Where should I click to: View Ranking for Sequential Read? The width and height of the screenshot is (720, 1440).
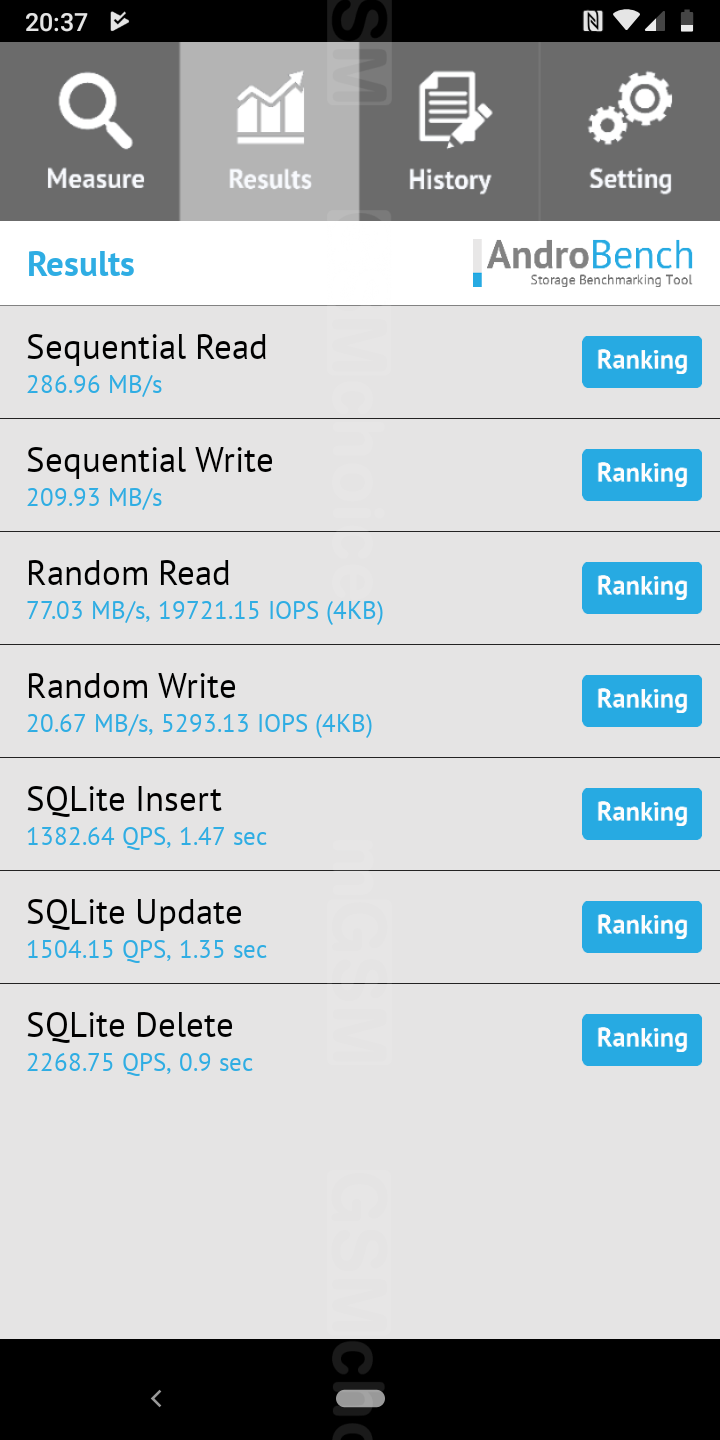coord(642,361)
